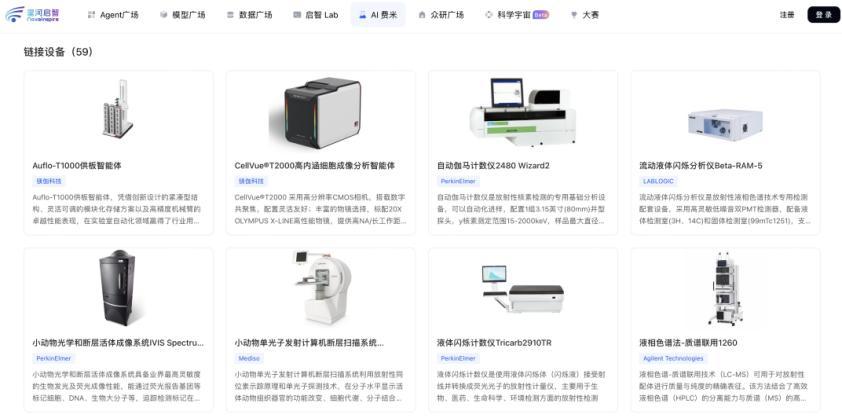
Task: Select the AI 玻尔 tab
Action: [x=378, y=15]
